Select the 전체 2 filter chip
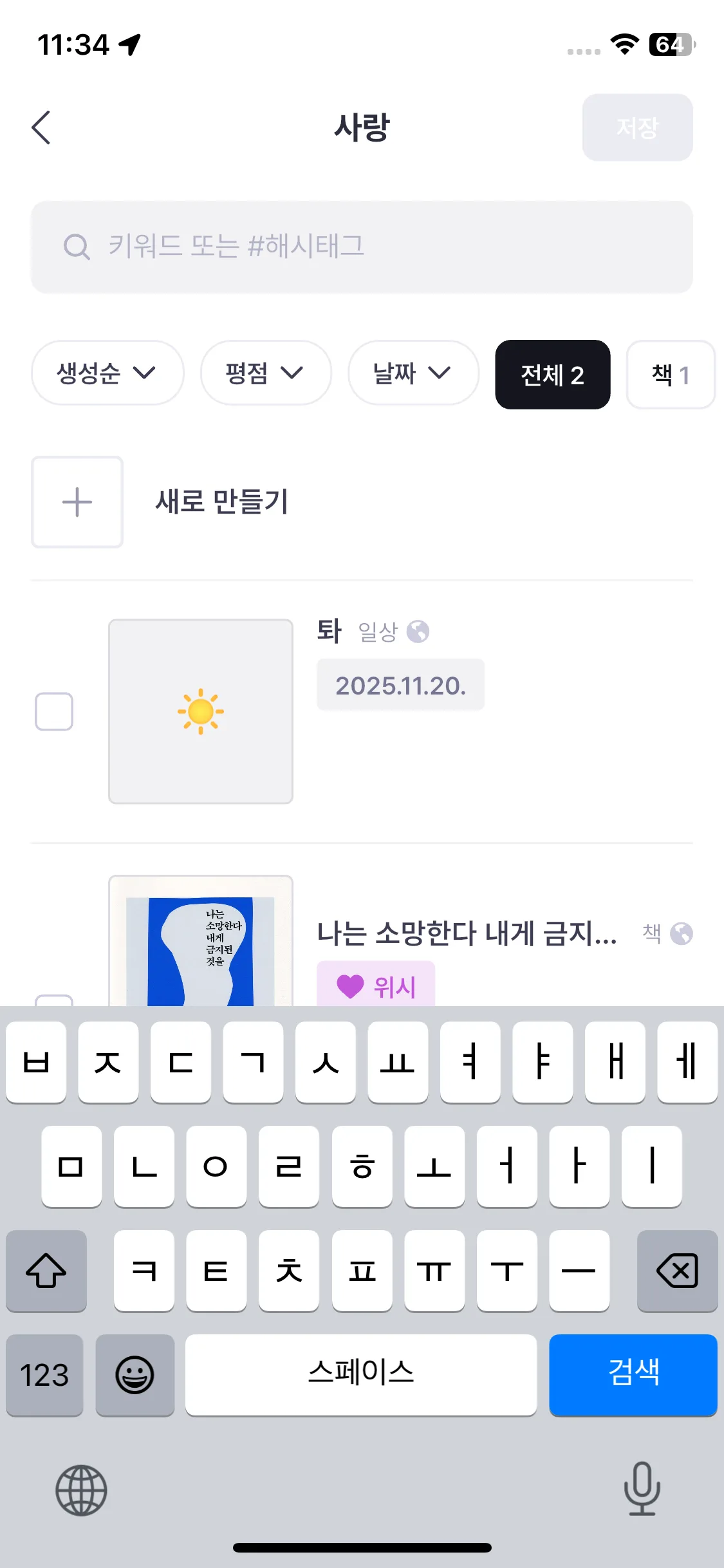 tap(552, 375)
